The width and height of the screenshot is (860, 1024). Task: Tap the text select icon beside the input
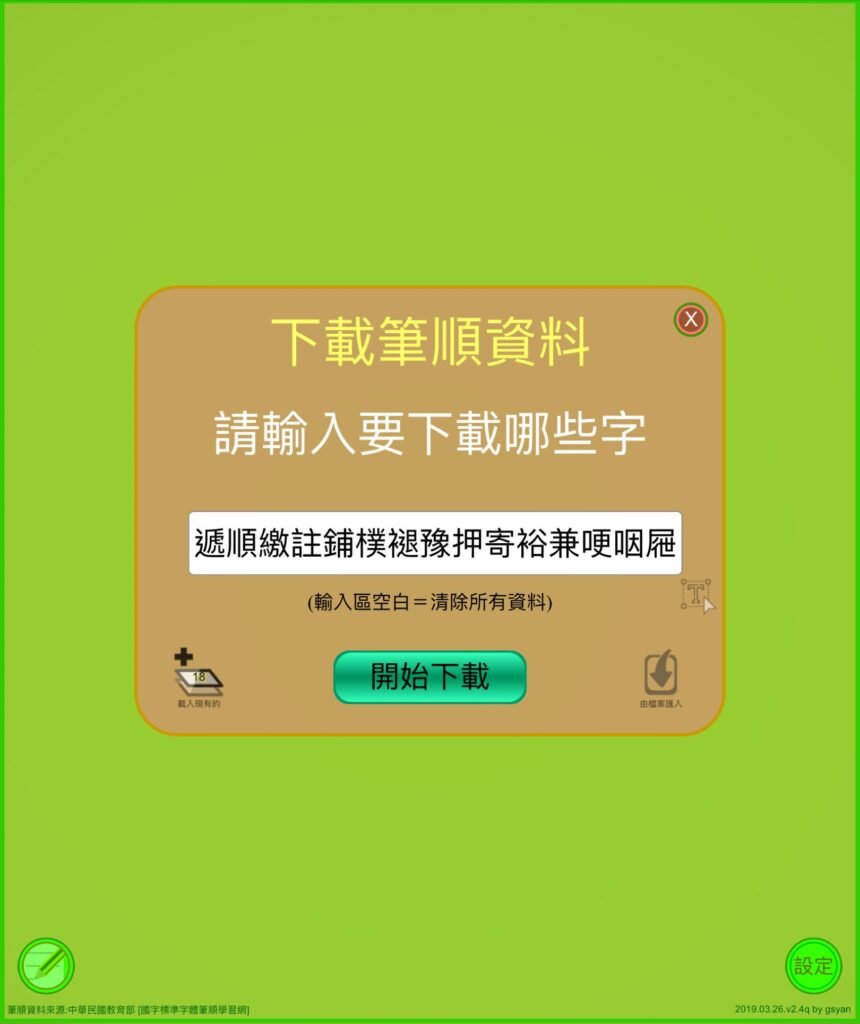click(697, 594)
